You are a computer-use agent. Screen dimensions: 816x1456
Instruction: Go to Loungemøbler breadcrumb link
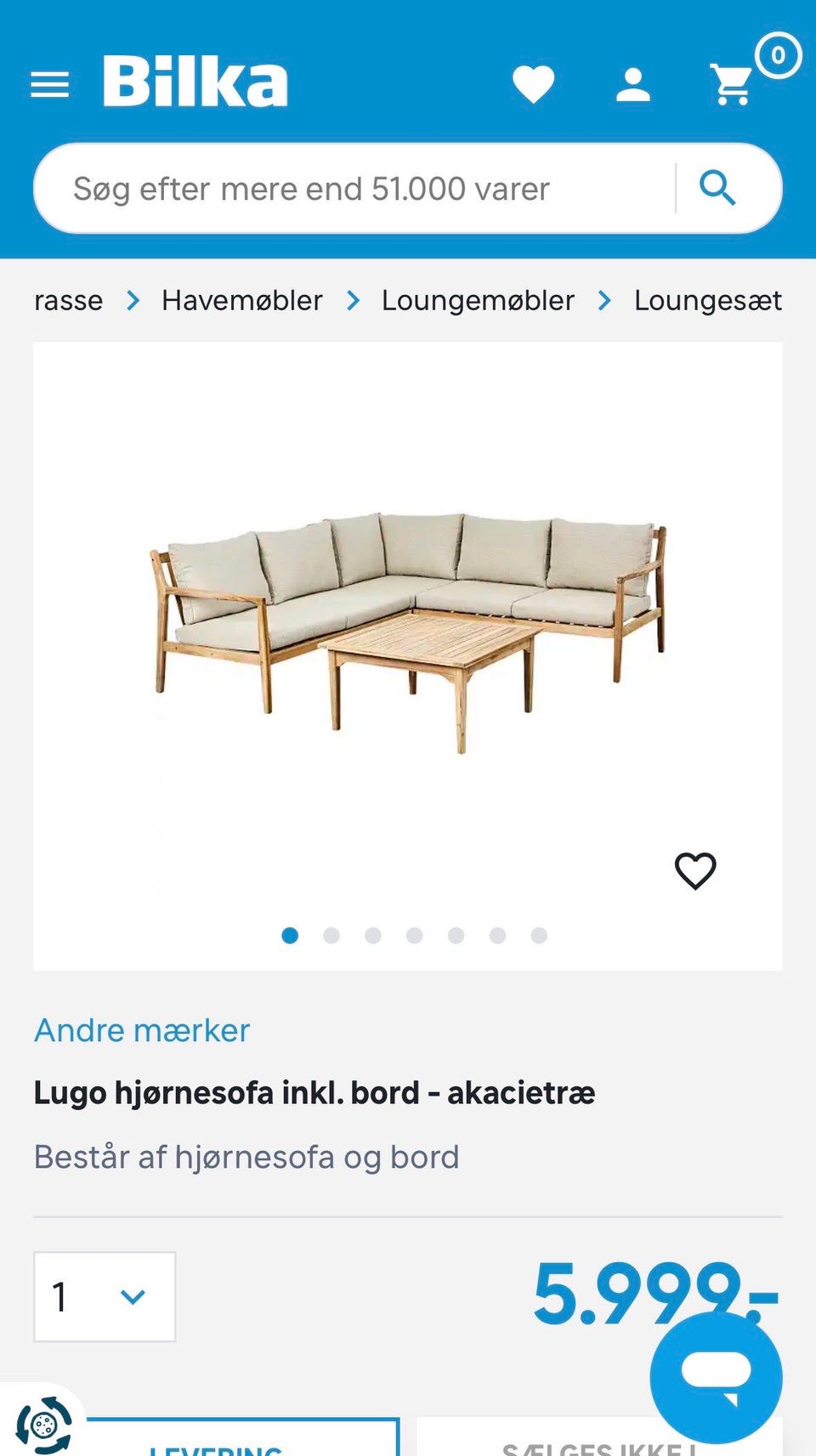[478, 300]
